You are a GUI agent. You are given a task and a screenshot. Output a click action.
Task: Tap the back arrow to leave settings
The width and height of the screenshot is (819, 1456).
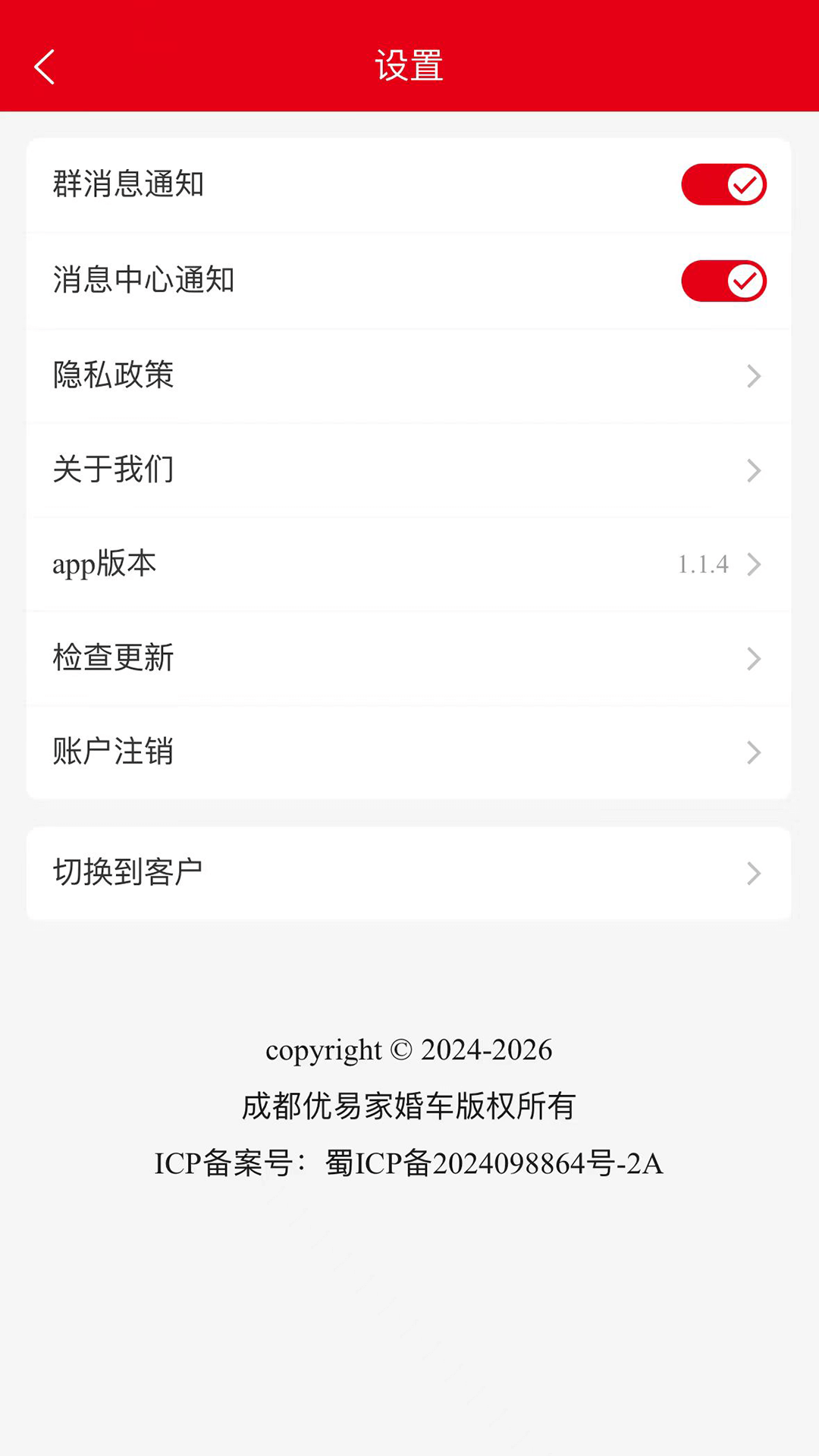45,65
